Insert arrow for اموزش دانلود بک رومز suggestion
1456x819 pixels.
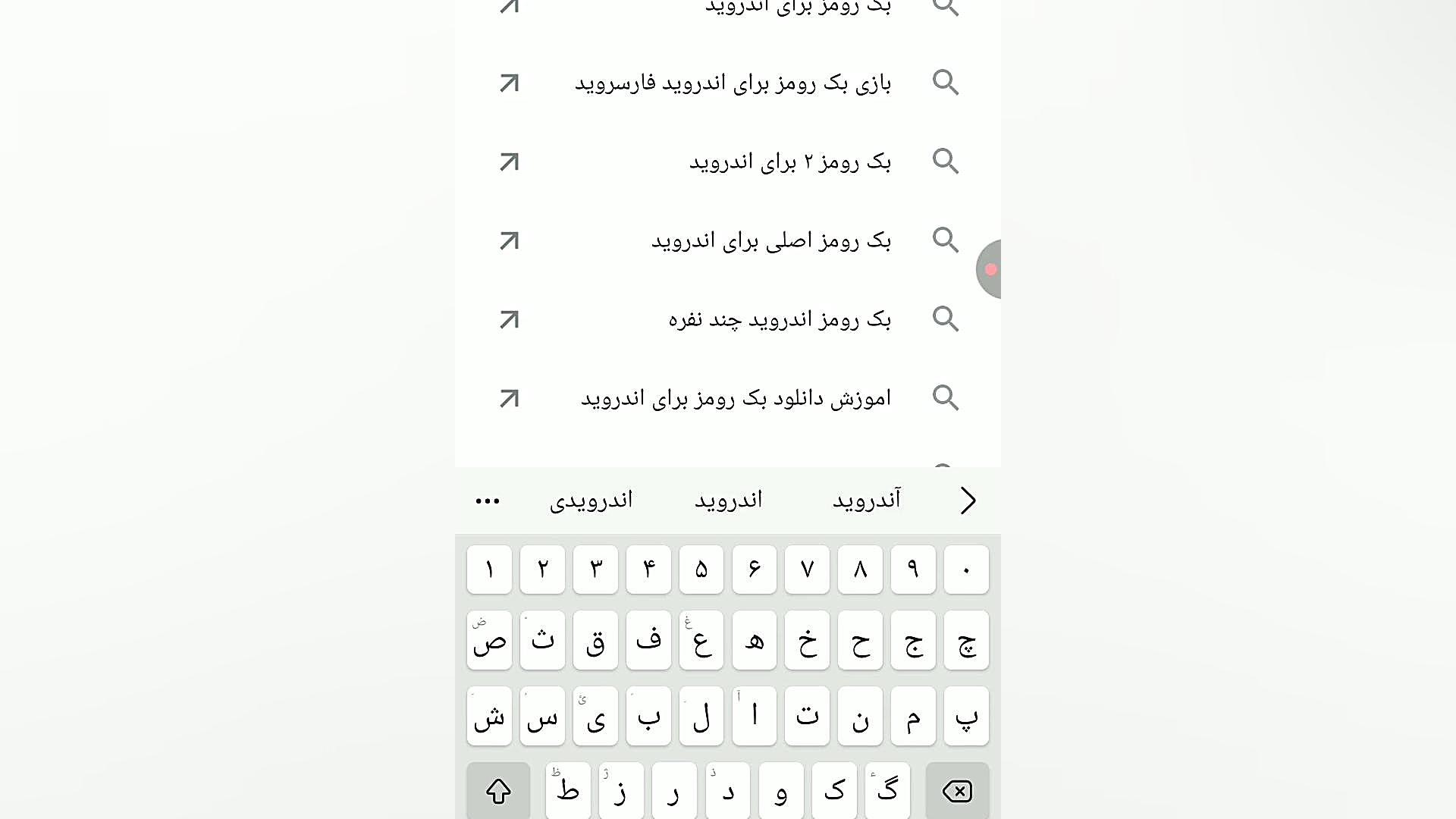[x=509, y=398]
